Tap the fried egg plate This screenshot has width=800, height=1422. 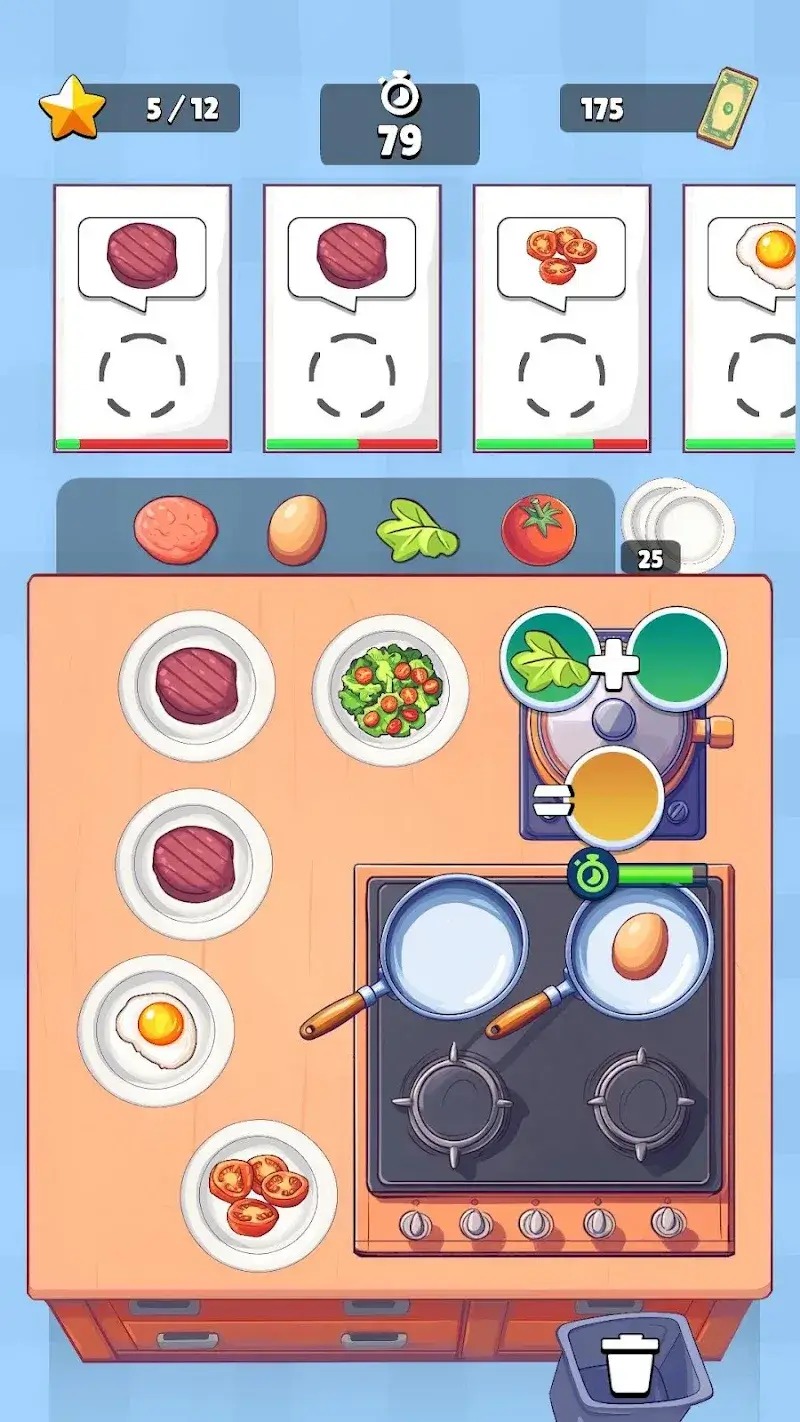point(156,1030)
